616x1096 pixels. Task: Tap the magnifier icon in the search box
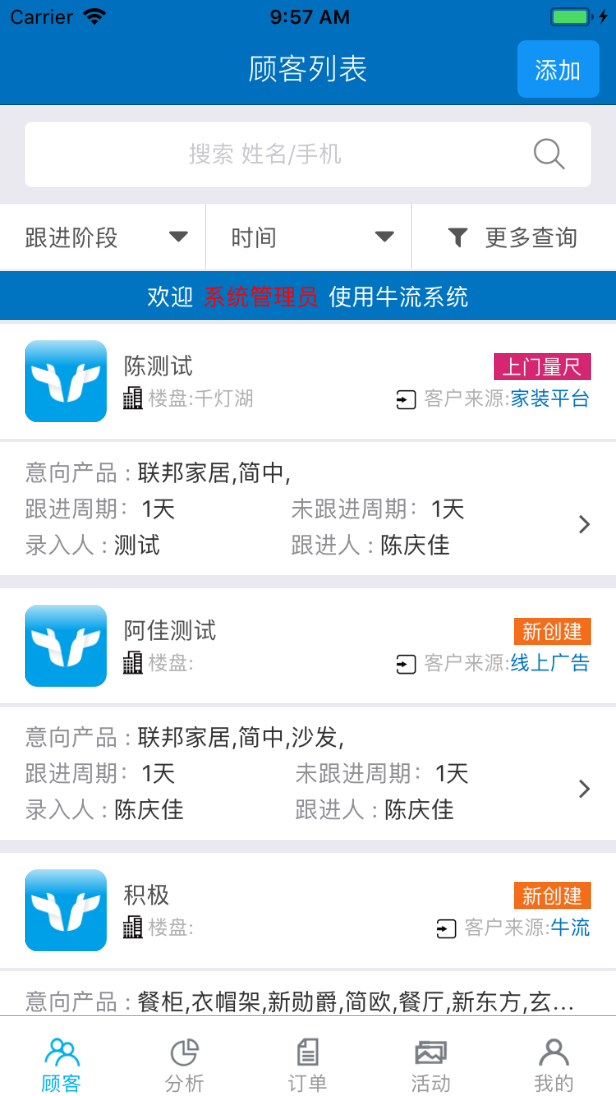[549, 154]
